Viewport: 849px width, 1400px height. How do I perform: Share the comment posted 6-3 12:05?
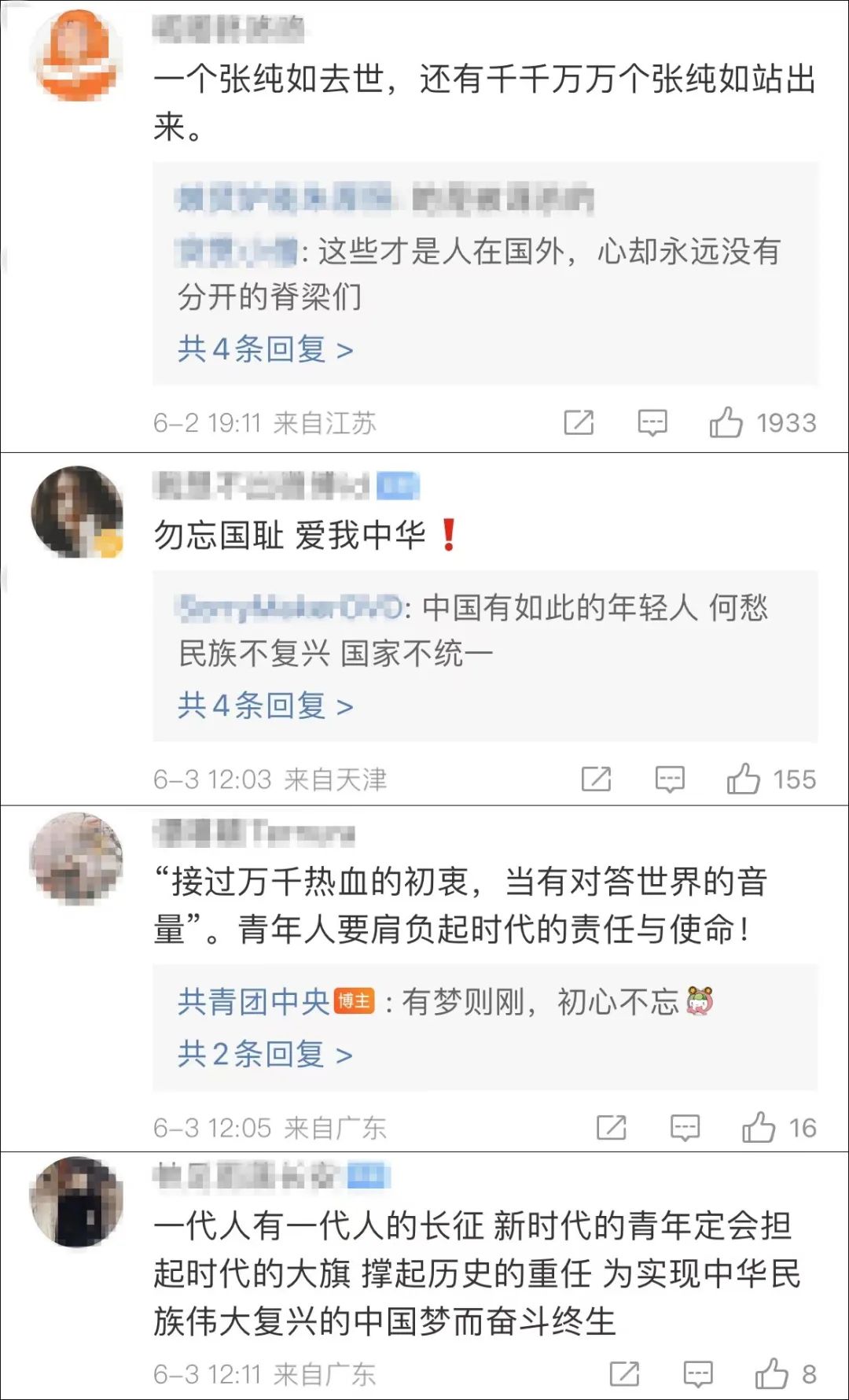point(611,1128)
